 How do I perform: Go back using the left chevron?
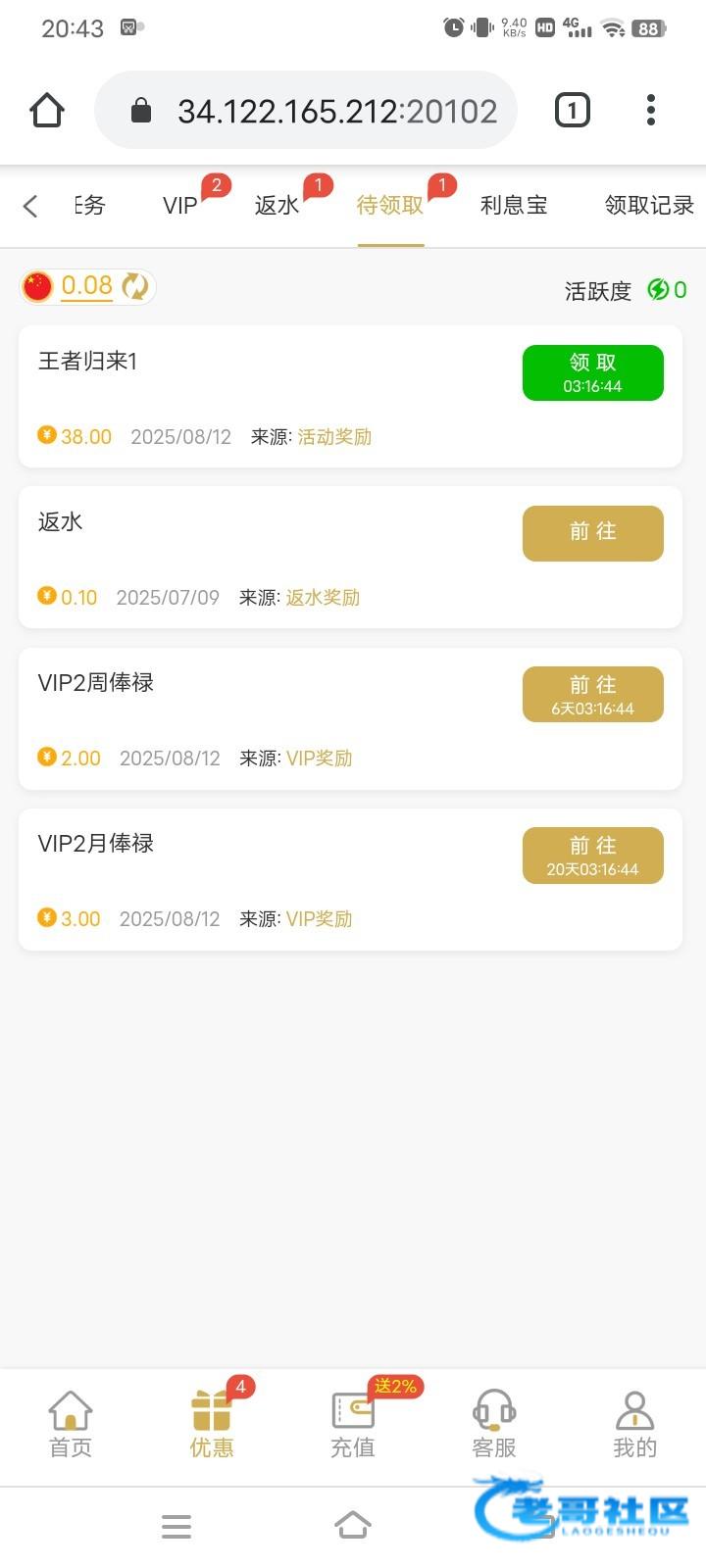(x=30, y=206)
